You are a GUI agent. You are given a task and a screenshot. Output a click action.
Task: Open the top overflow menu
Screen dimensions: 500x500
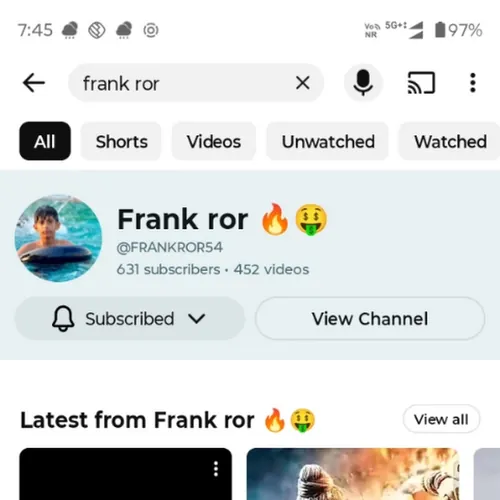473,83
